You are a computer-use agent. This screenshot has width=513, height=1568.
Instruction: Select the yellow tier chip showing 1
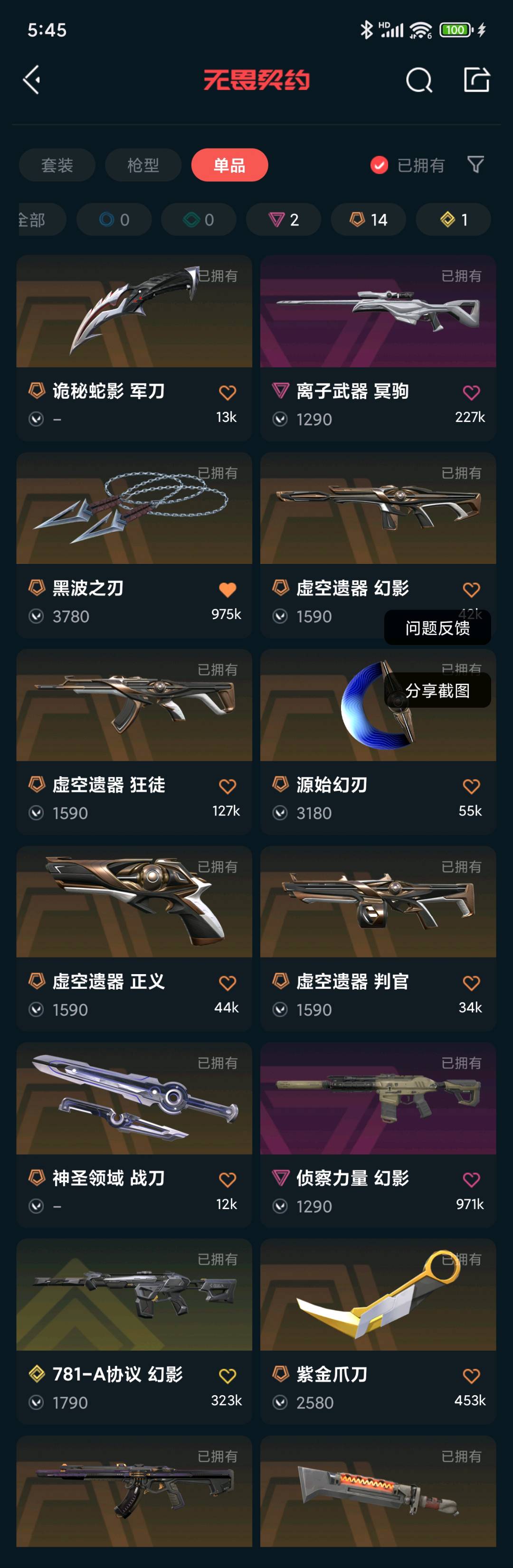453,220
